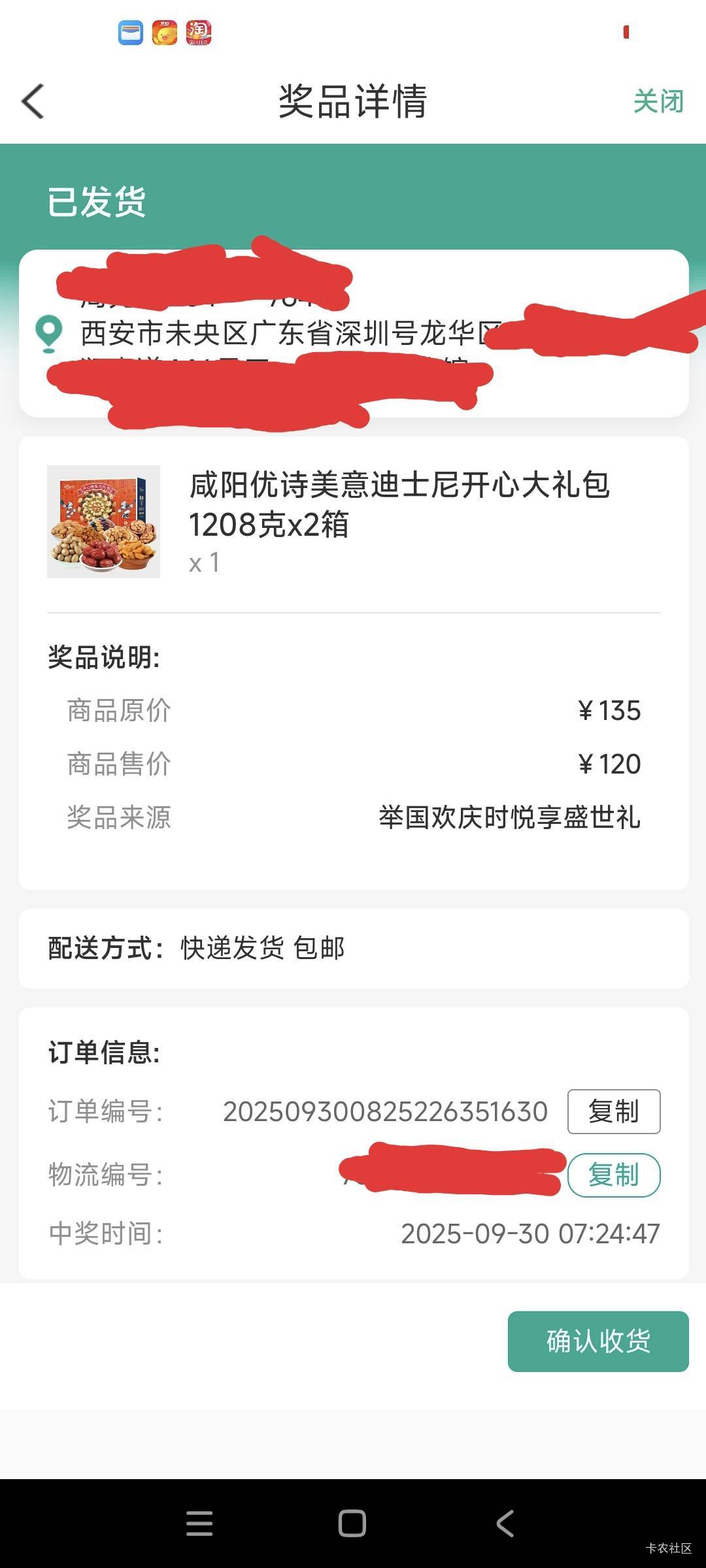Tap 关闭 to close the page
The height and width of the screenshot is (1568, 706).
(658, 101)
